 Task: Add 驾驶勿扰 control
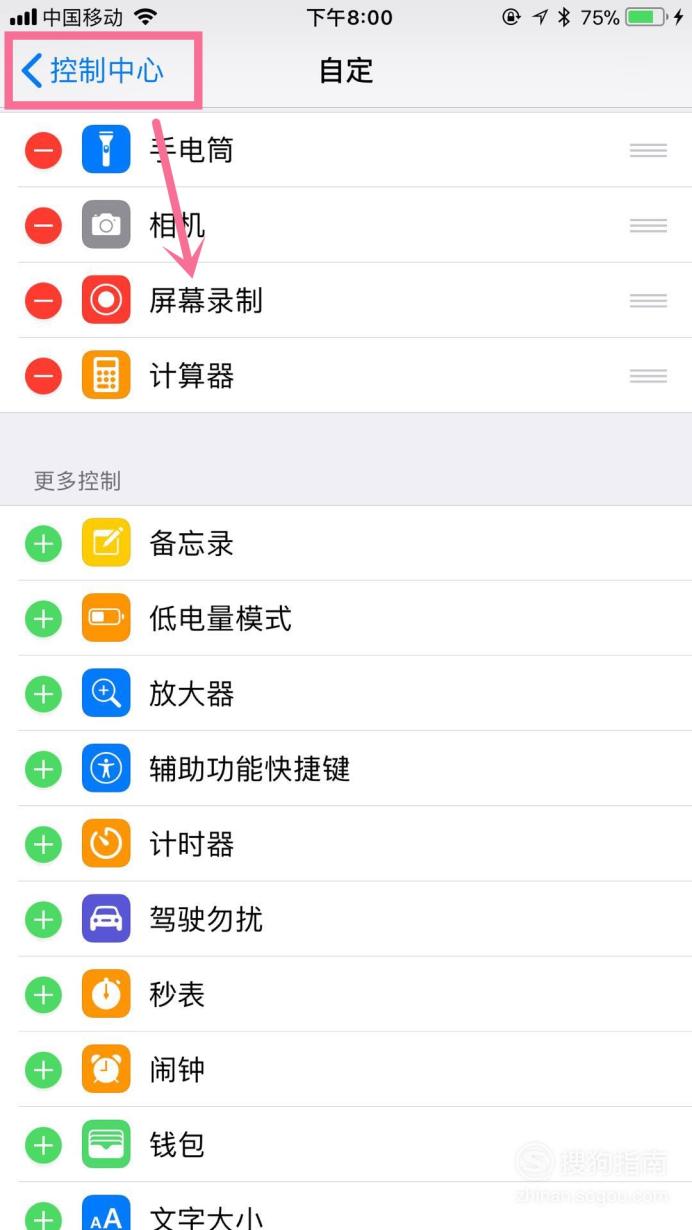[43, 920]
